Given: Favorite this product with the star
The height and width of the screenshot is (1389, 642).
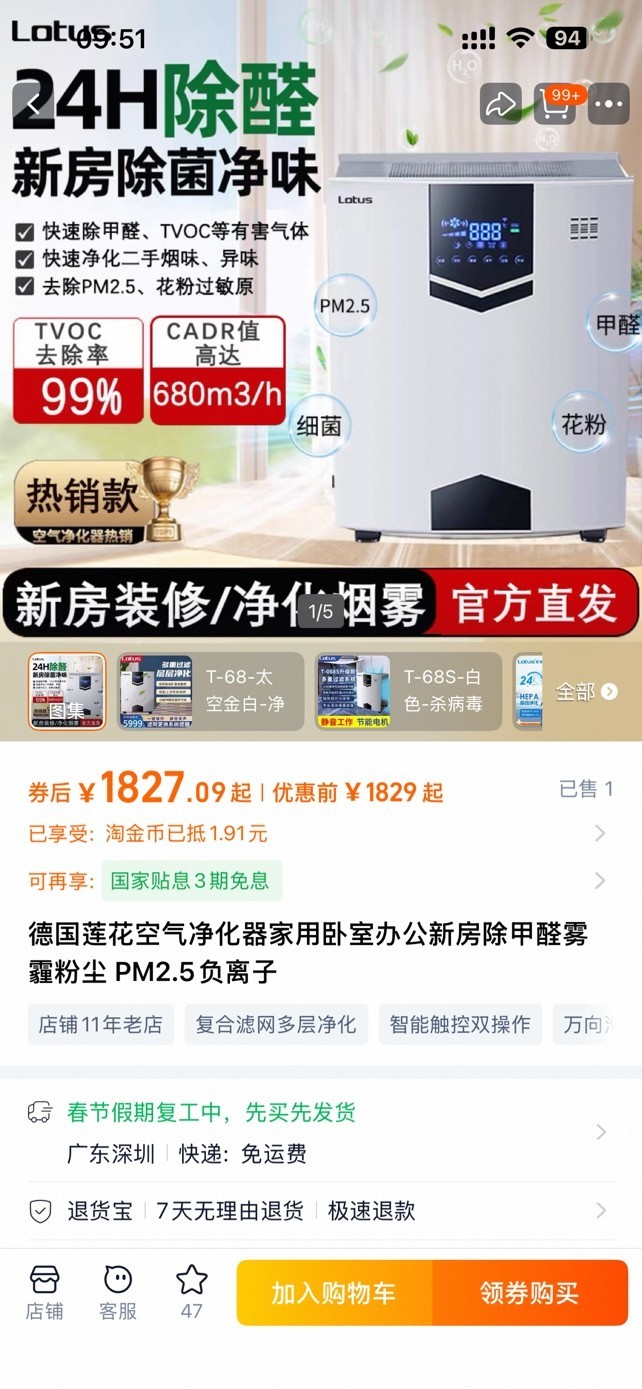Looking at the screenshot, I should tap(191, 1292).
